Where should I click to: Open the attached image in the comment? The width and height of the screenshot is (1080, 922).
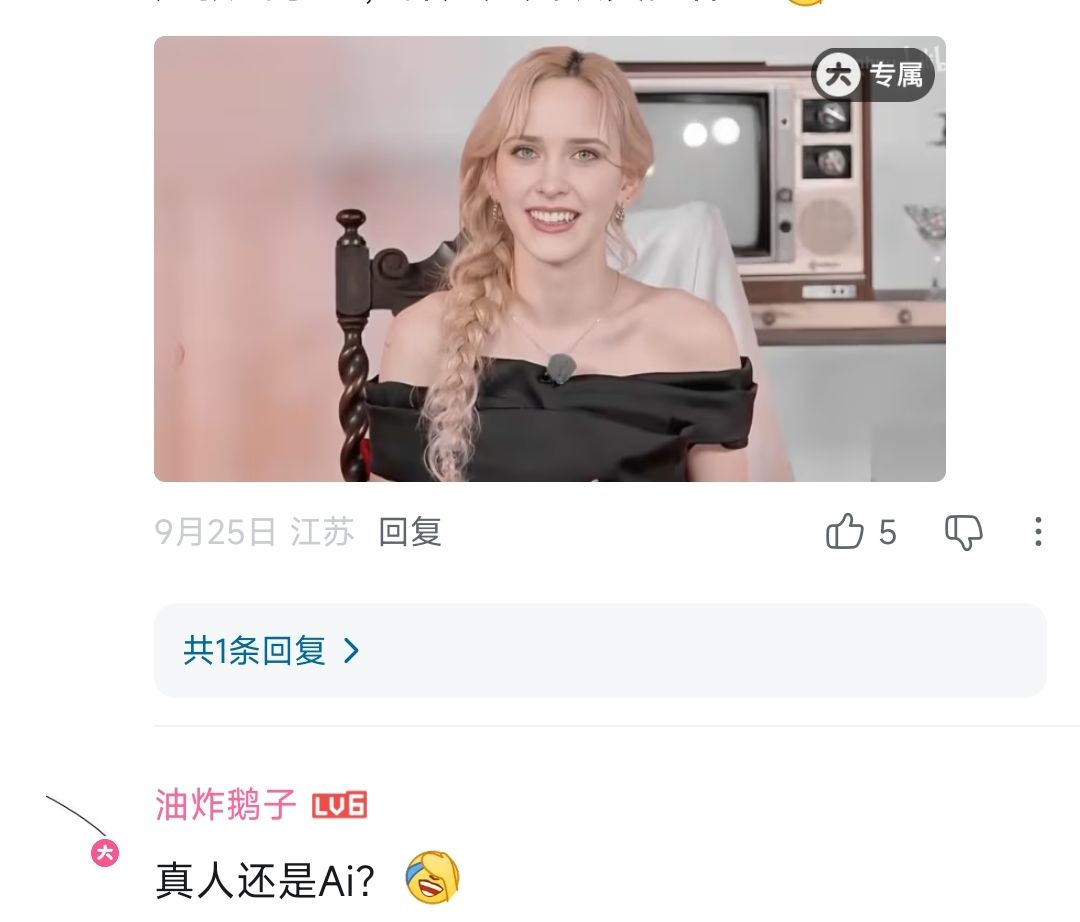(549, 259)
